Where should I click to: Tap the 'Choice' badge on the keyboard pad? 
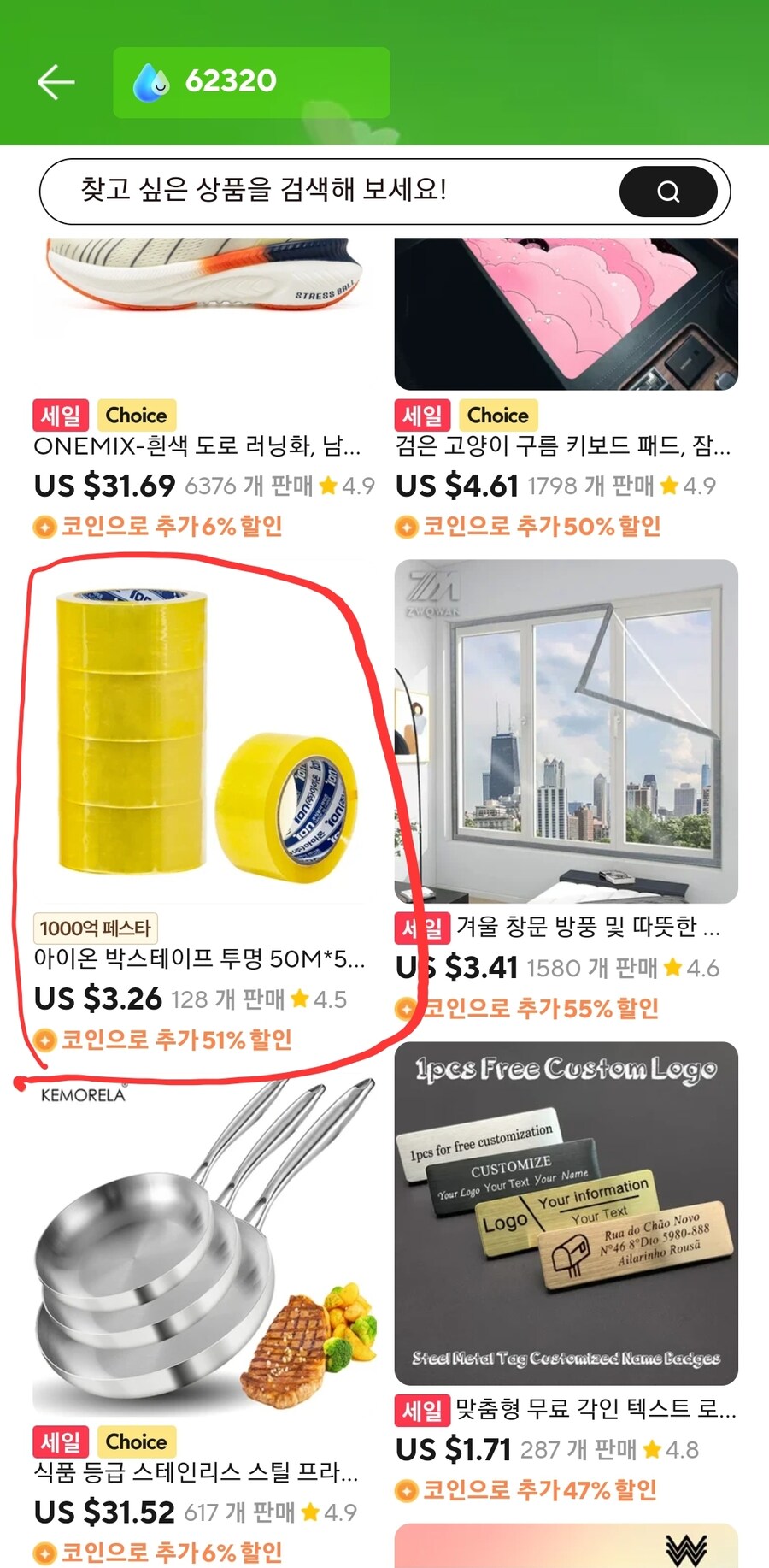(x=497, y=416)
